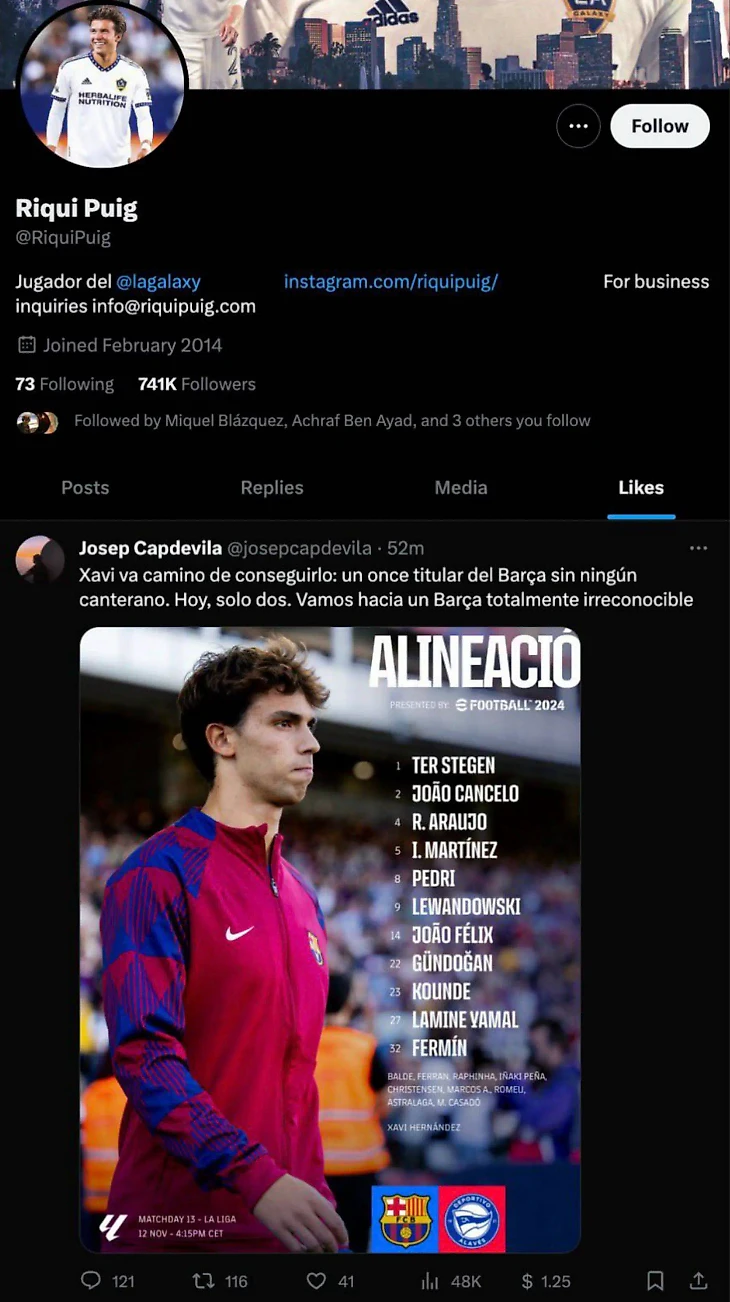Share Josep Capdevila's post
This screenshot has height=1302, width=730.
pyautogui.click(x=699, y=1280)
